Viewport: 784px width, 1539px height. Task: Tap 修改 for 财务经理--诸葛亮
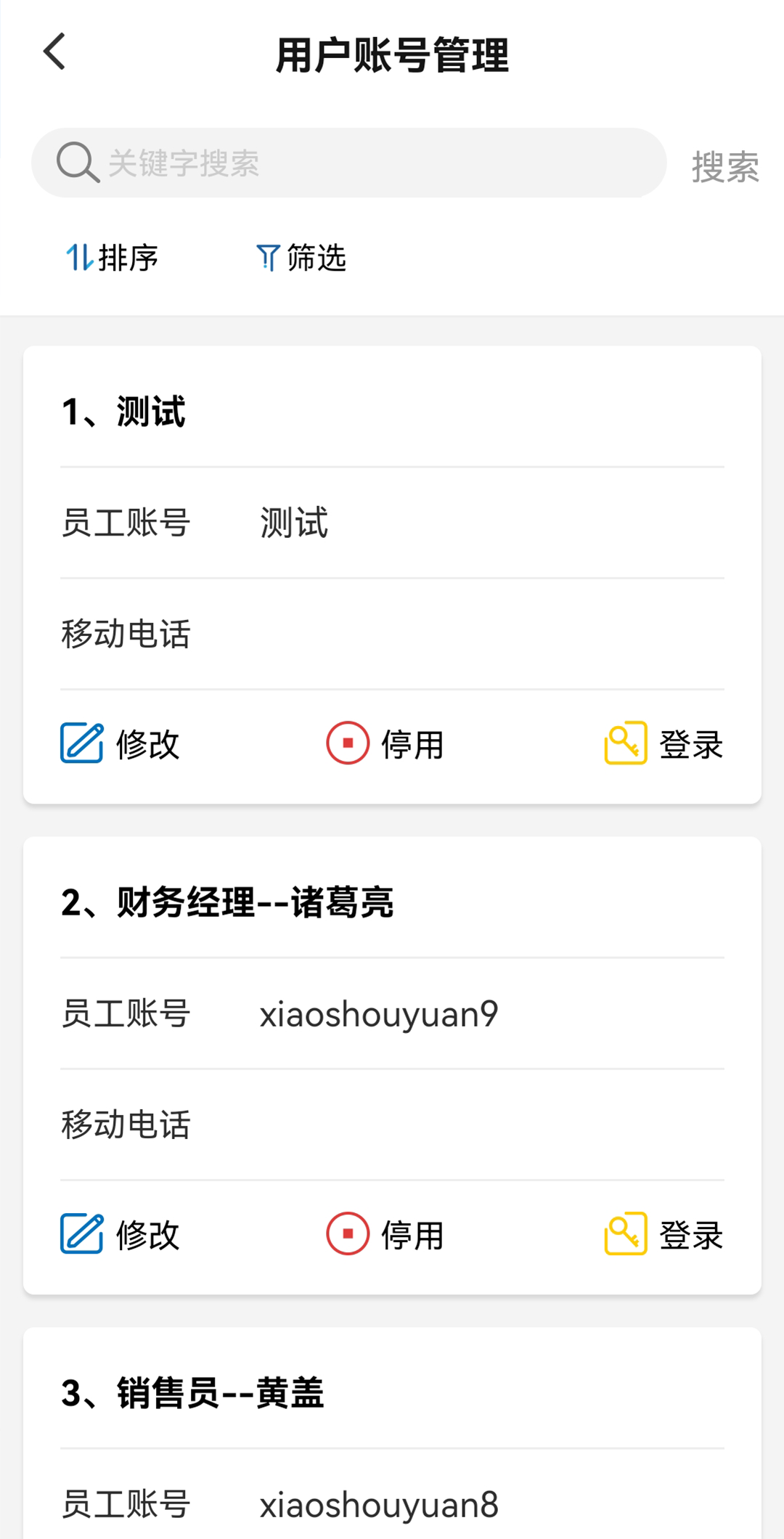click(x=120, y=1234)
